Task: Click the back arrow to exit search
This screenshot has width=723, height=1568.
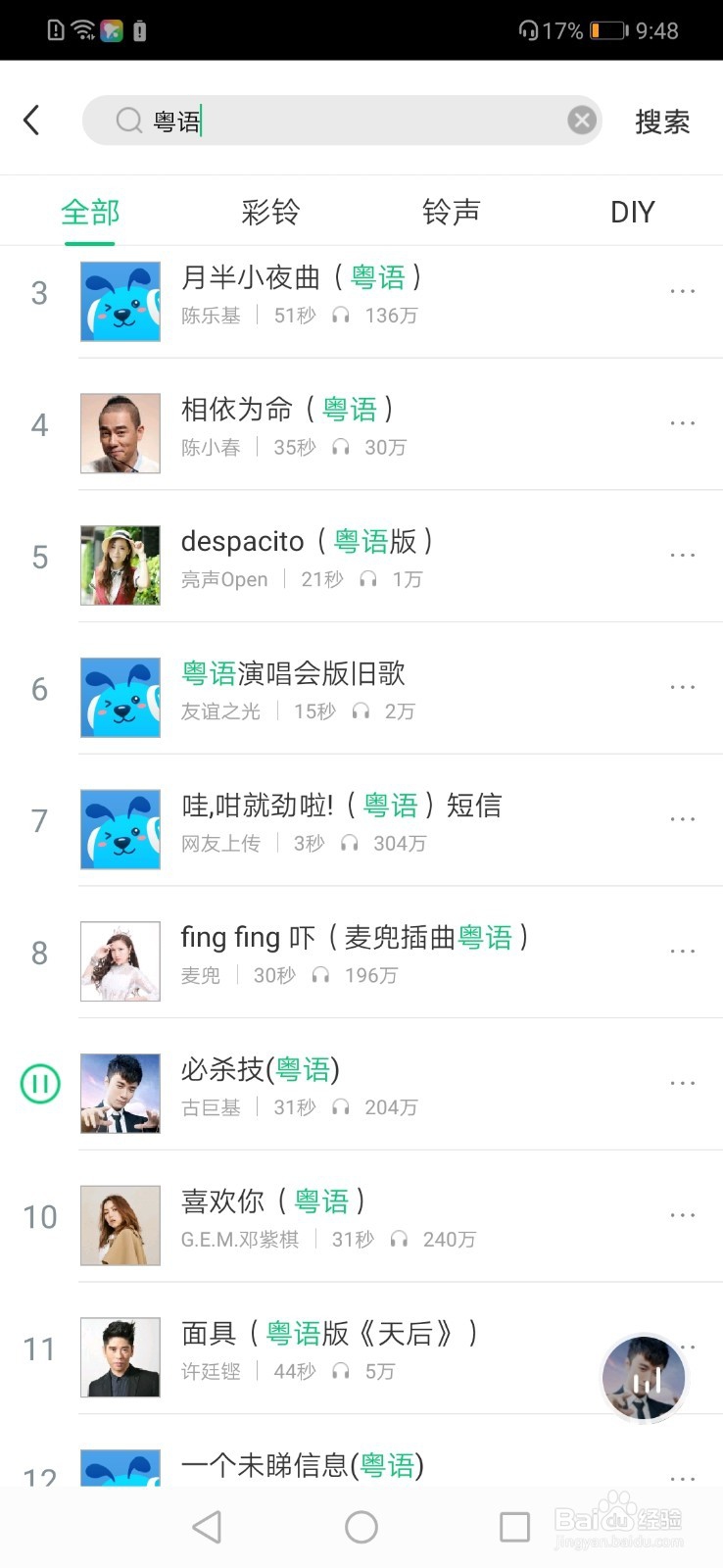Action: [x=32, y=120]
